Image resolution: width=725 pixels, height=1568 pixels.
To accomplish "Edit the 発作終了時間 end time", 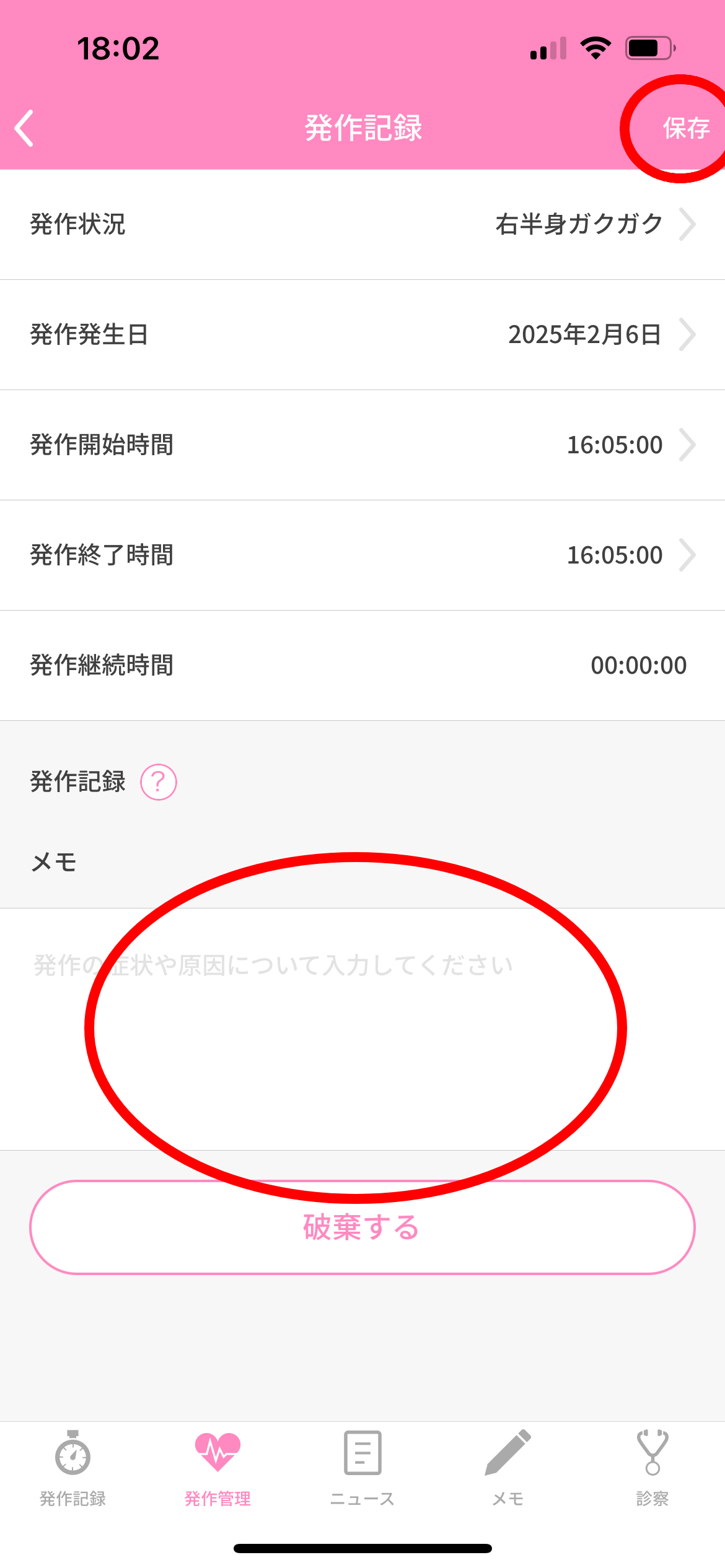I will tap(362, 555).
